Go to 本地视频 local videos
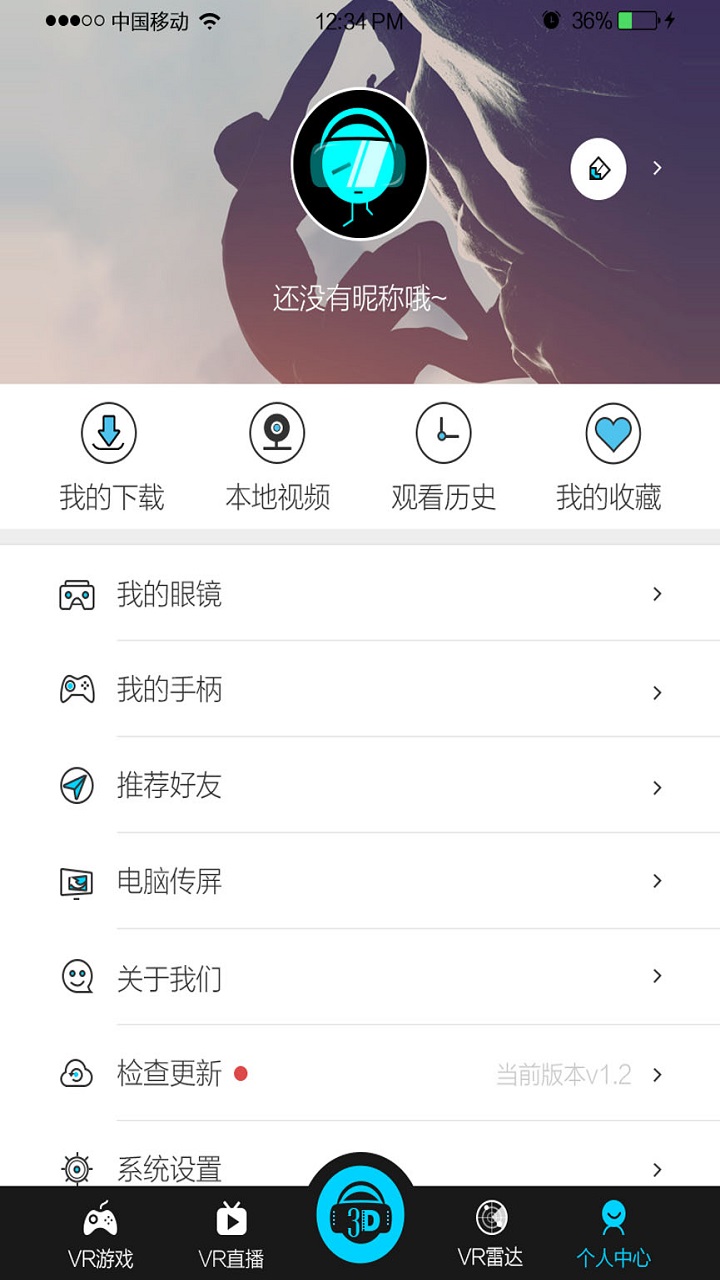 point(277,455)
